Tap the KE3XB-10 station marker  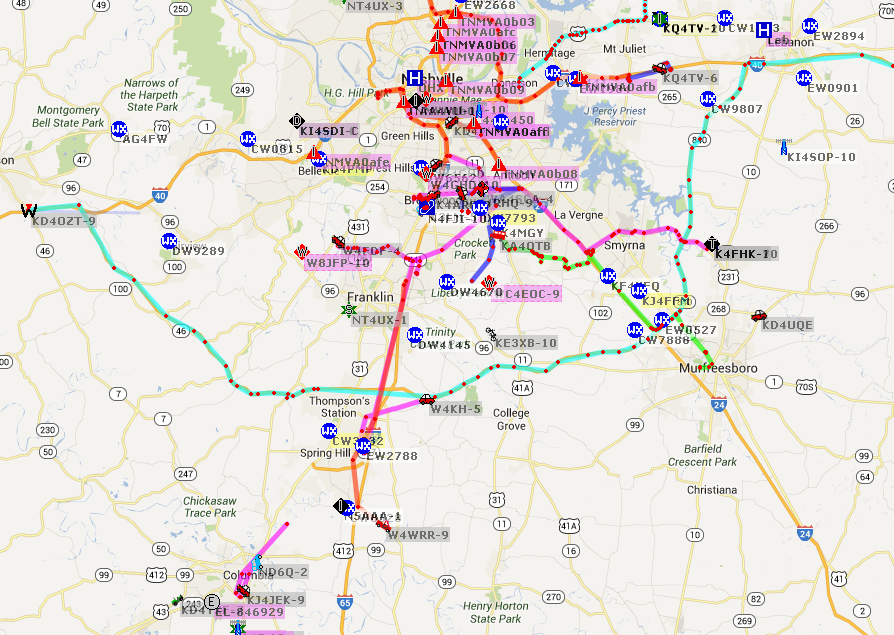(x=491, y=333)
